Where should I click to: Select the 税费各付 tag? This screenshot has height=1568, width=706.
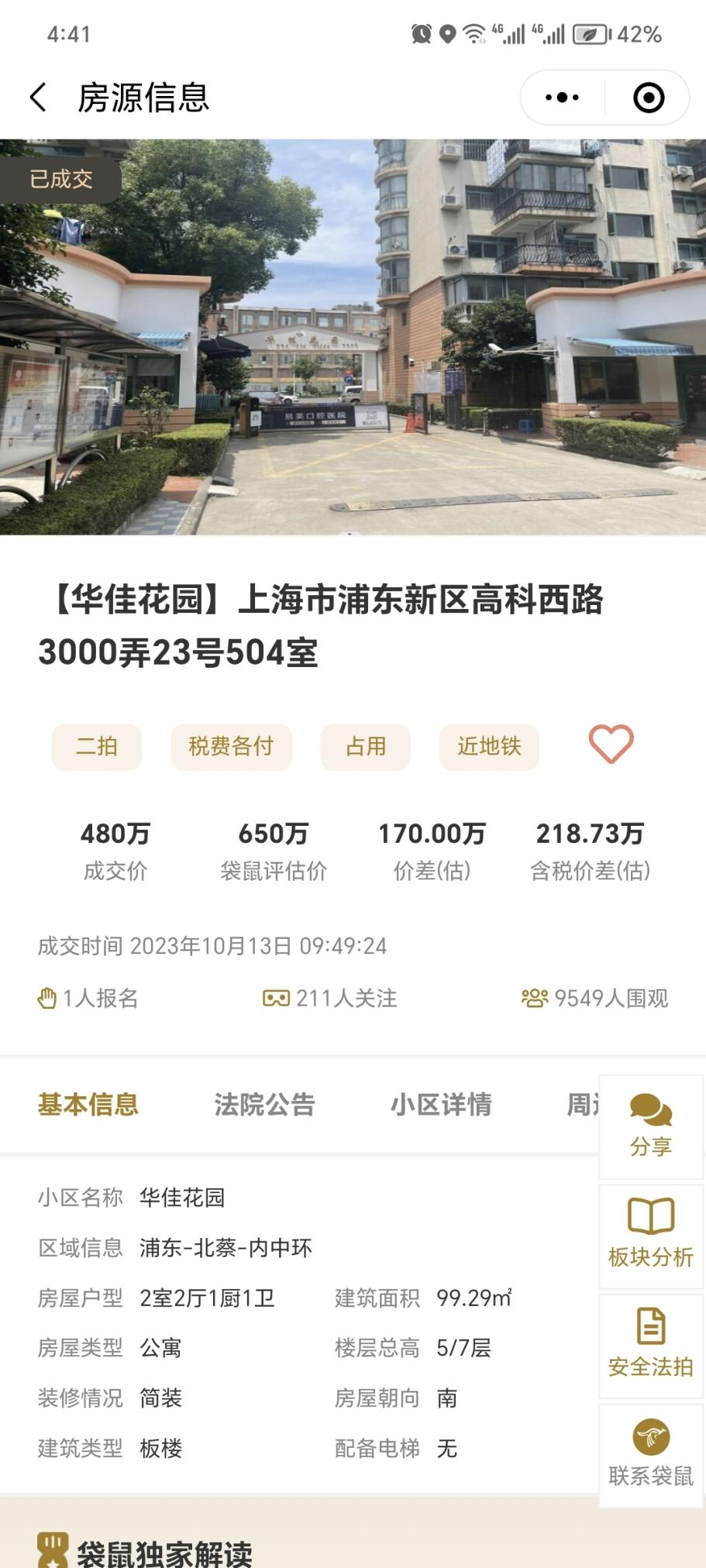pos(230,746)
